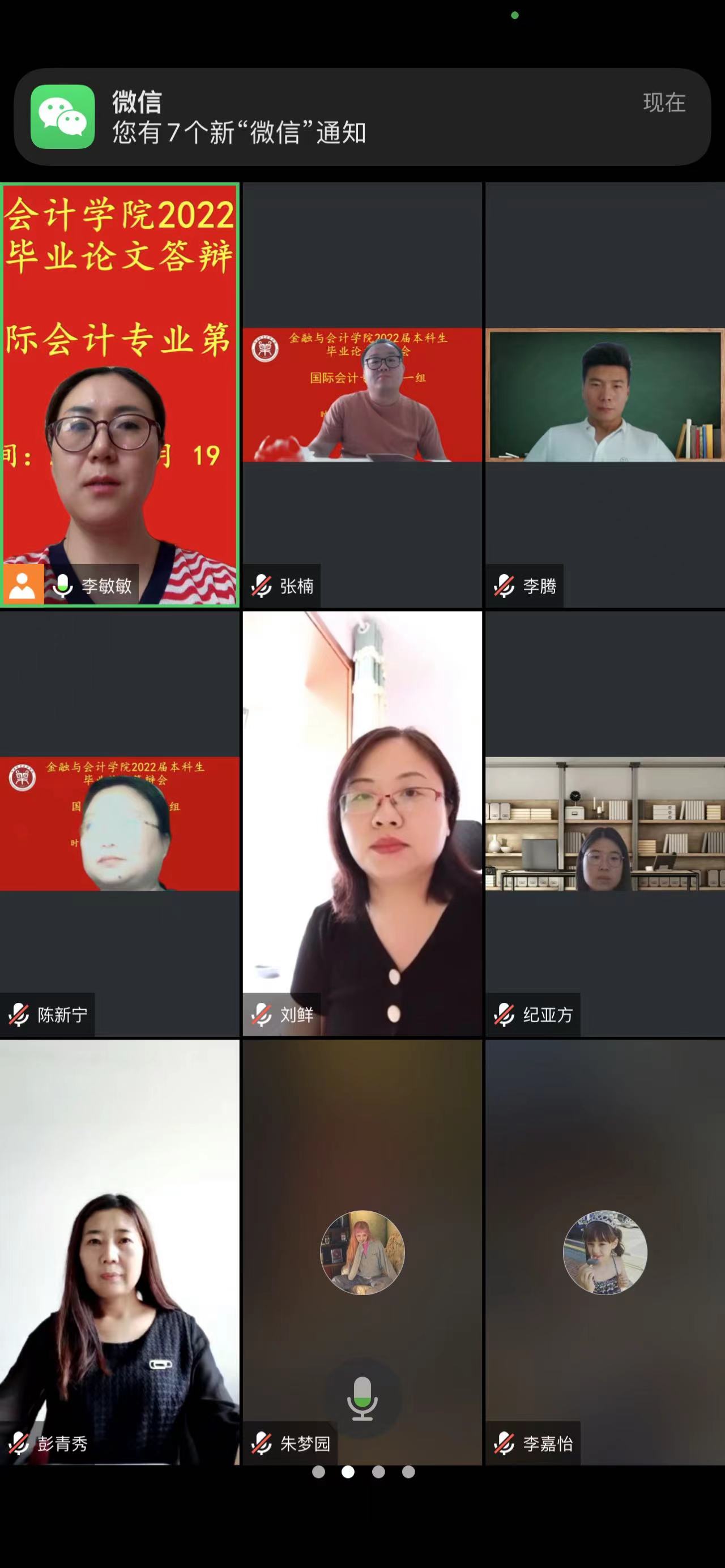Select 纪亚方's video tile
725x1568 pixels.
[604, 823]
